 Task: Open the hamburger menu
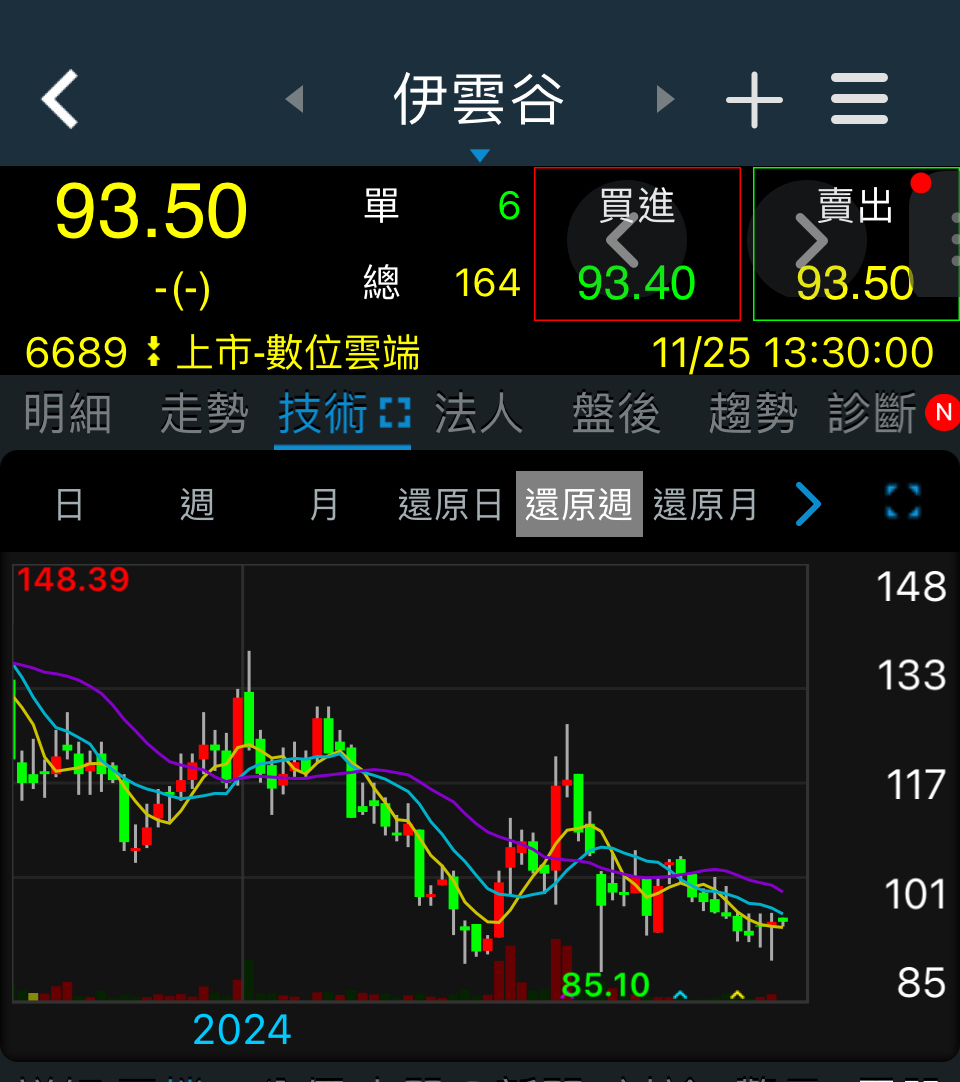(859, 99)
